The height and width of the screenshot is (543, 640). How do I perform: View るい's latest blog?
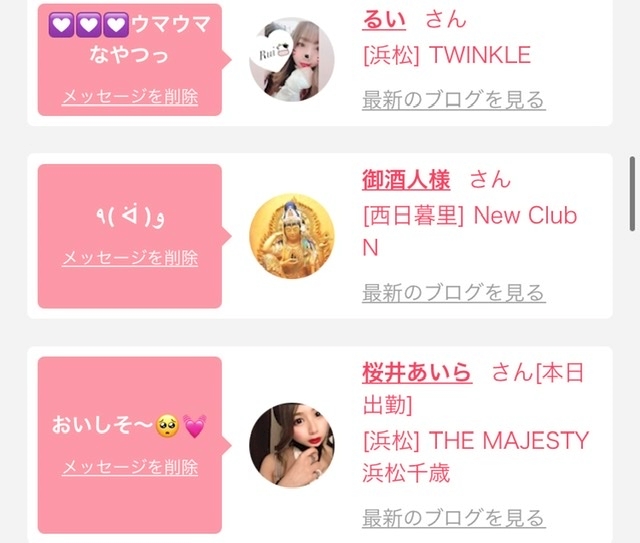(454, 100)
